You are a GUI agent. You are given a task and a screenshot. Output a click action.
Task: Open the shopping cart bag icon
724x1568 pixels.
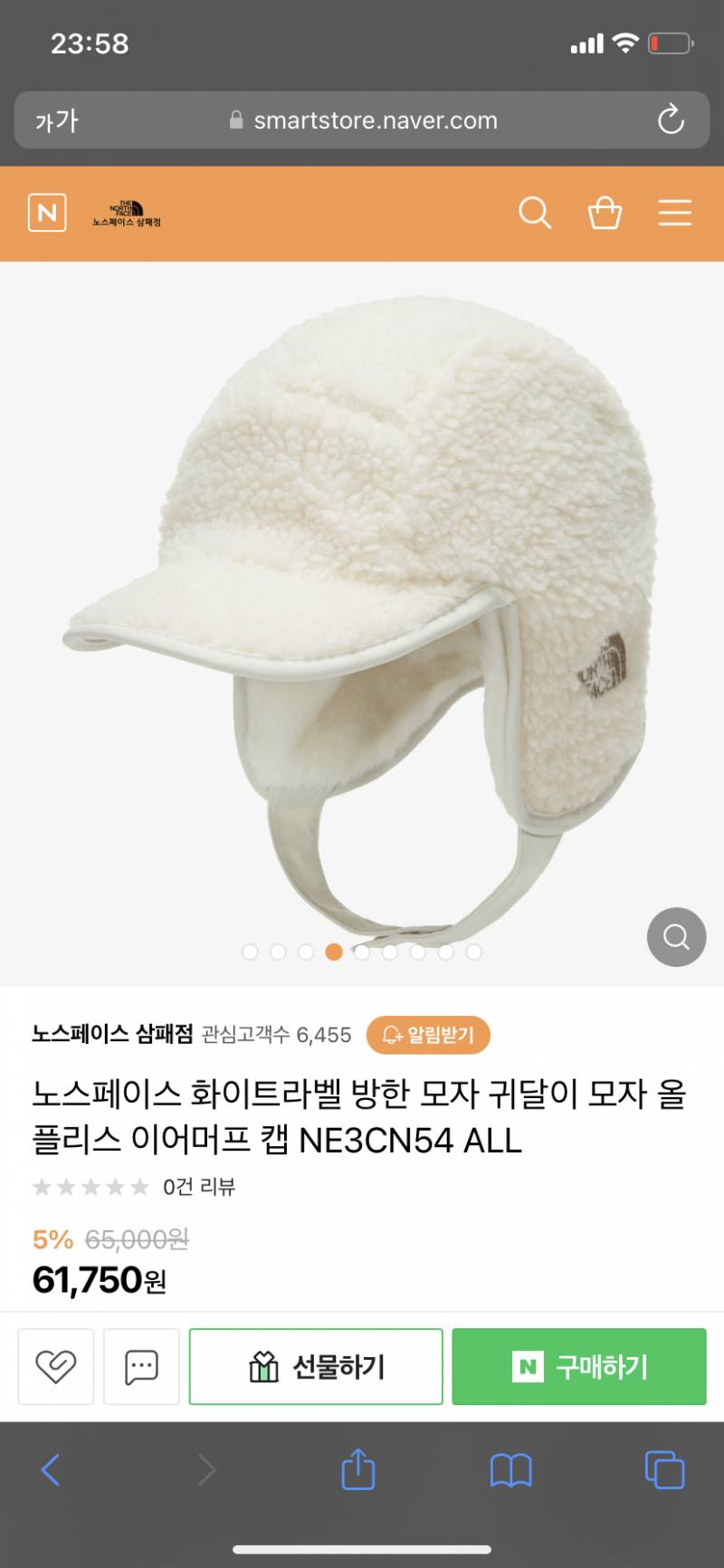point(605,214)
